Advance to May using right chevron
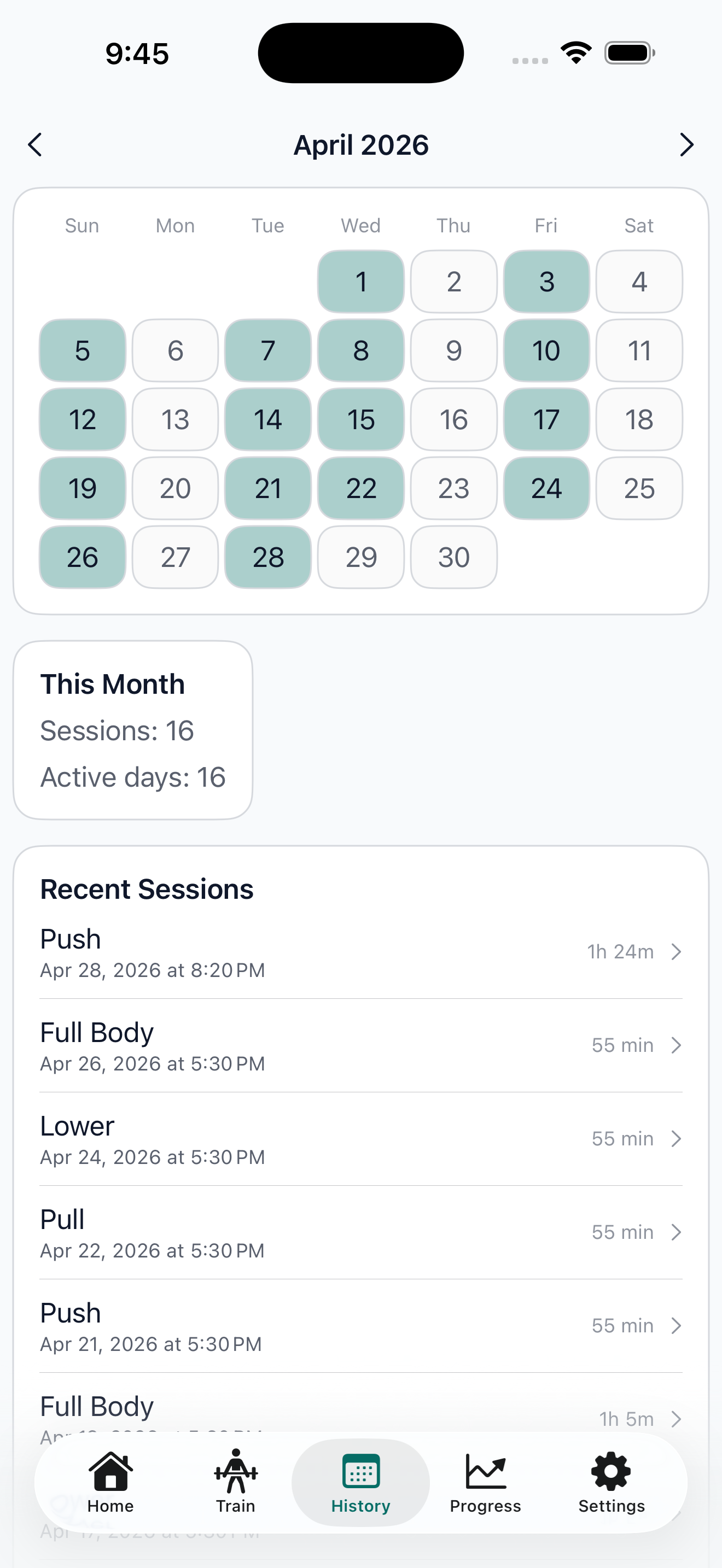The image size is (722, 1568). click(688, 145)
